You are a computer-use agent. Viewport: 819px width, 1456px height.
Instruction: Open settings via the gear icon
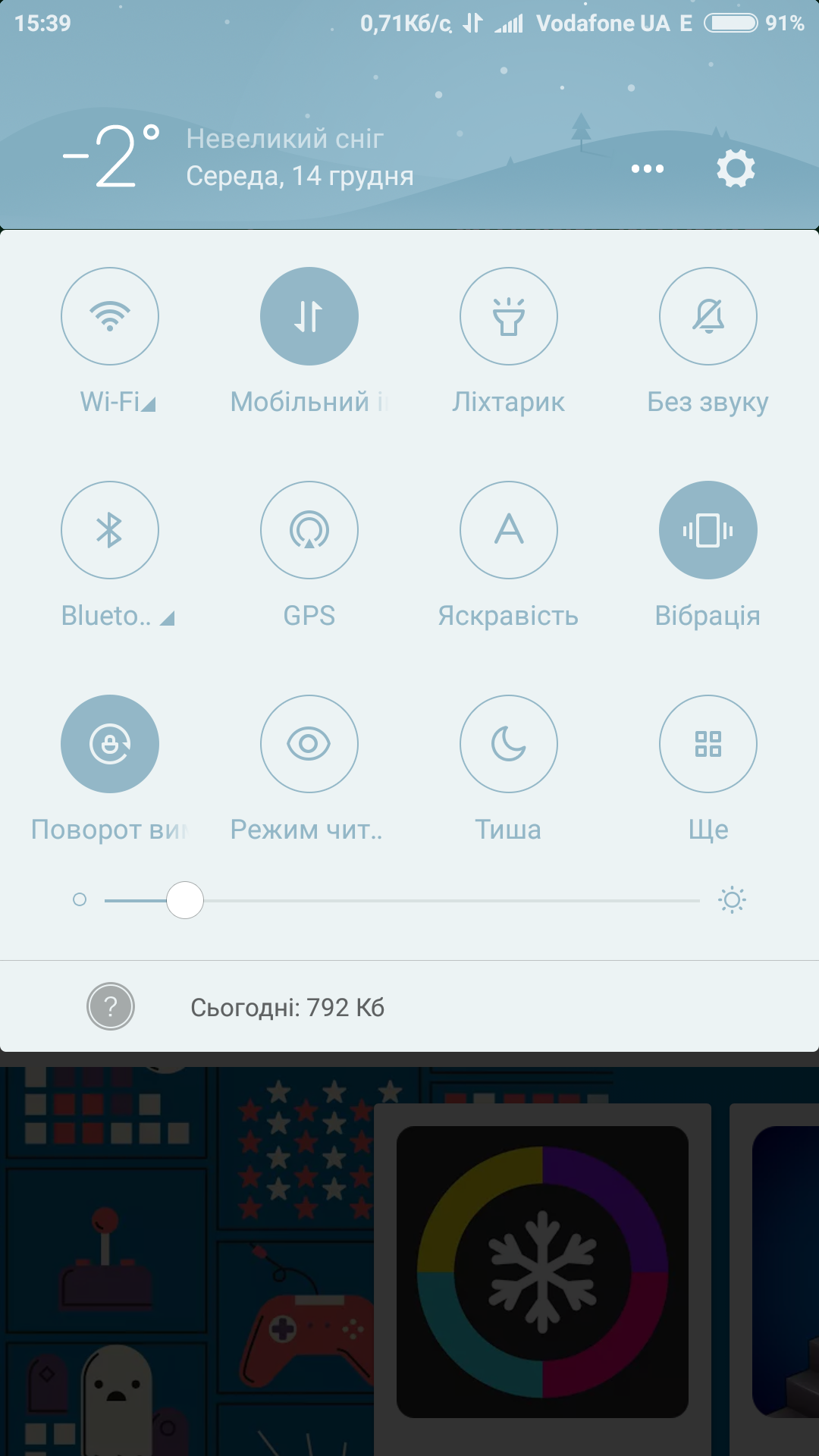click(x=736, y=168)
